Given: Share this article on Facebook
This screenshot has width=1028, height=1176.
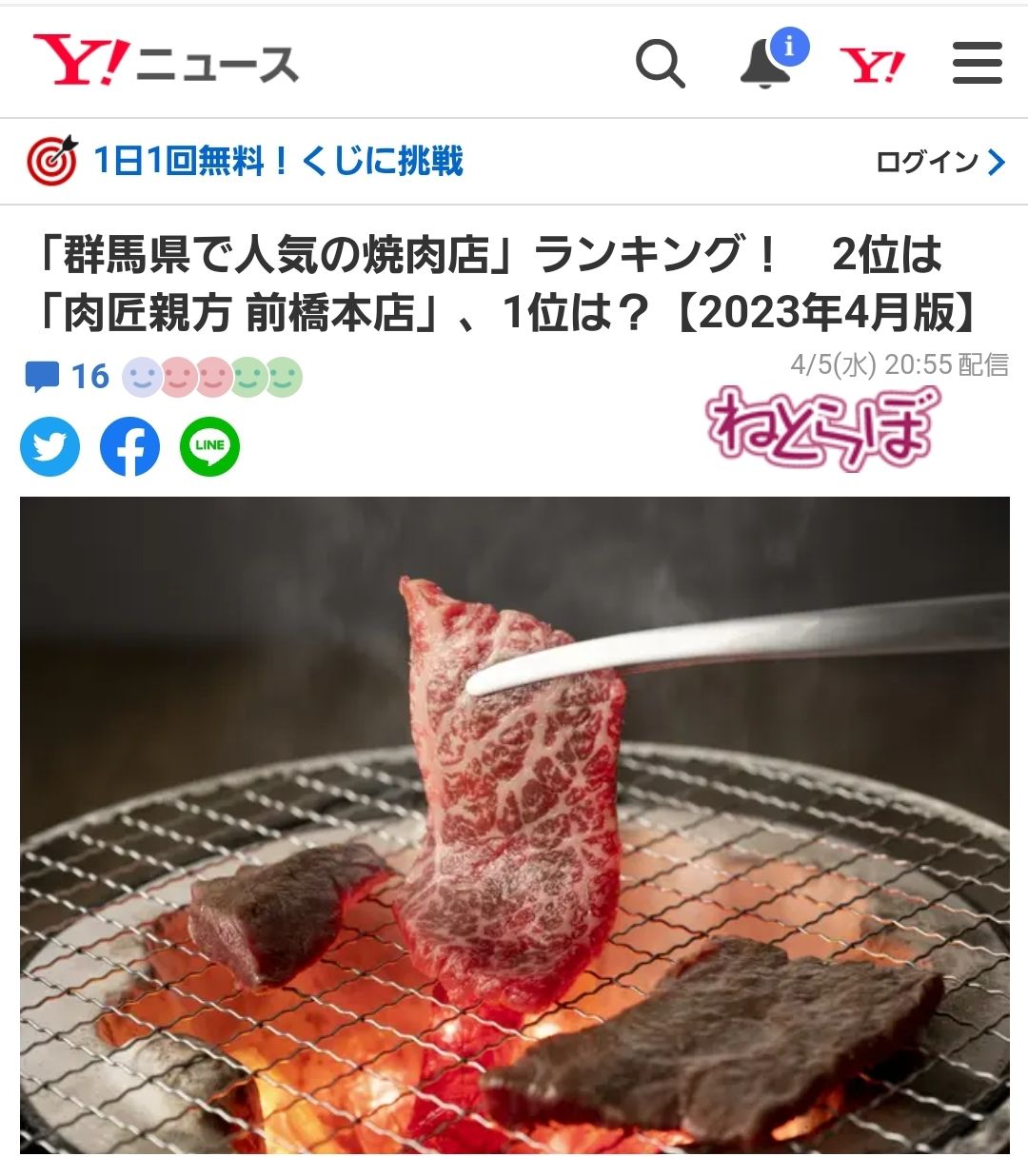Looking at the screenshot, I should (130, 446).
